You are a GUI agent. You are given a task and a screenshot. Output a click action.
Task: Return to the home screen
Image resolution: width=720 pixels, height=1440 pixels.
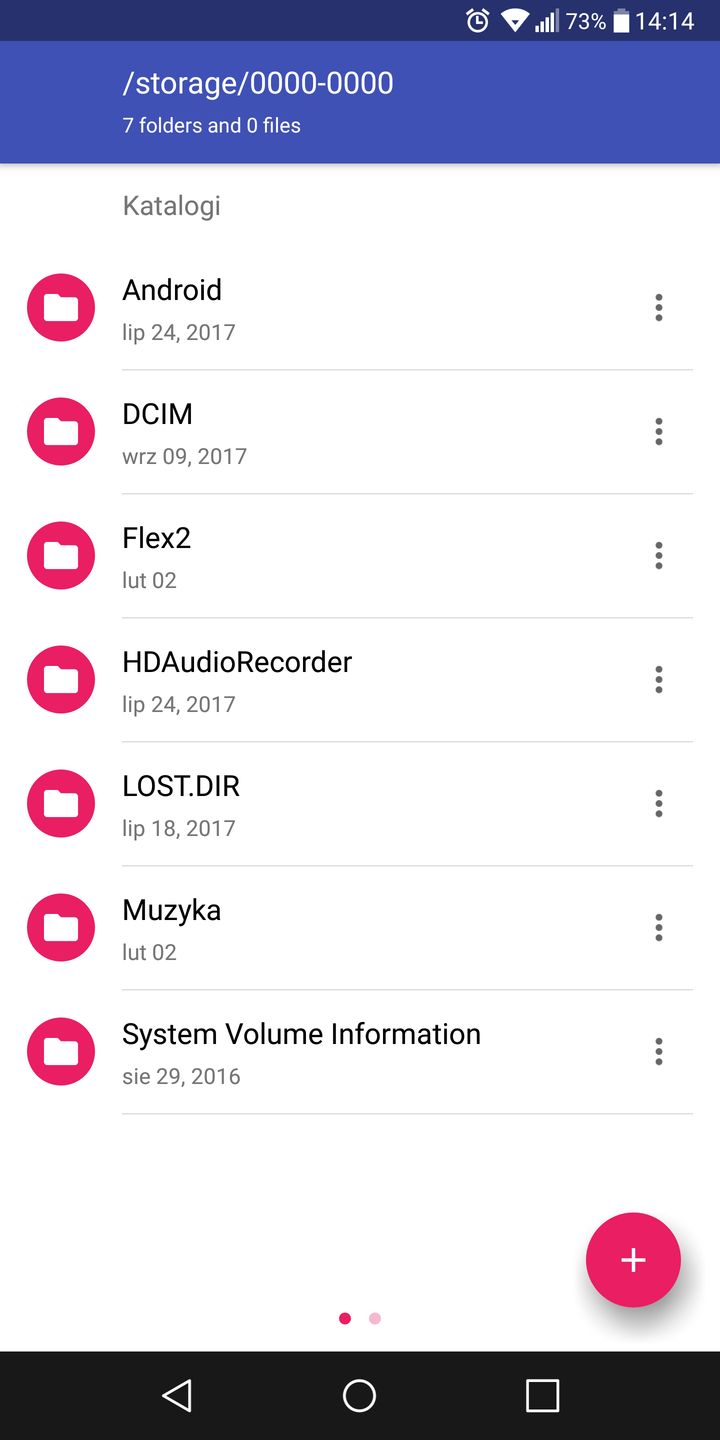click(x=359, y=1395)
